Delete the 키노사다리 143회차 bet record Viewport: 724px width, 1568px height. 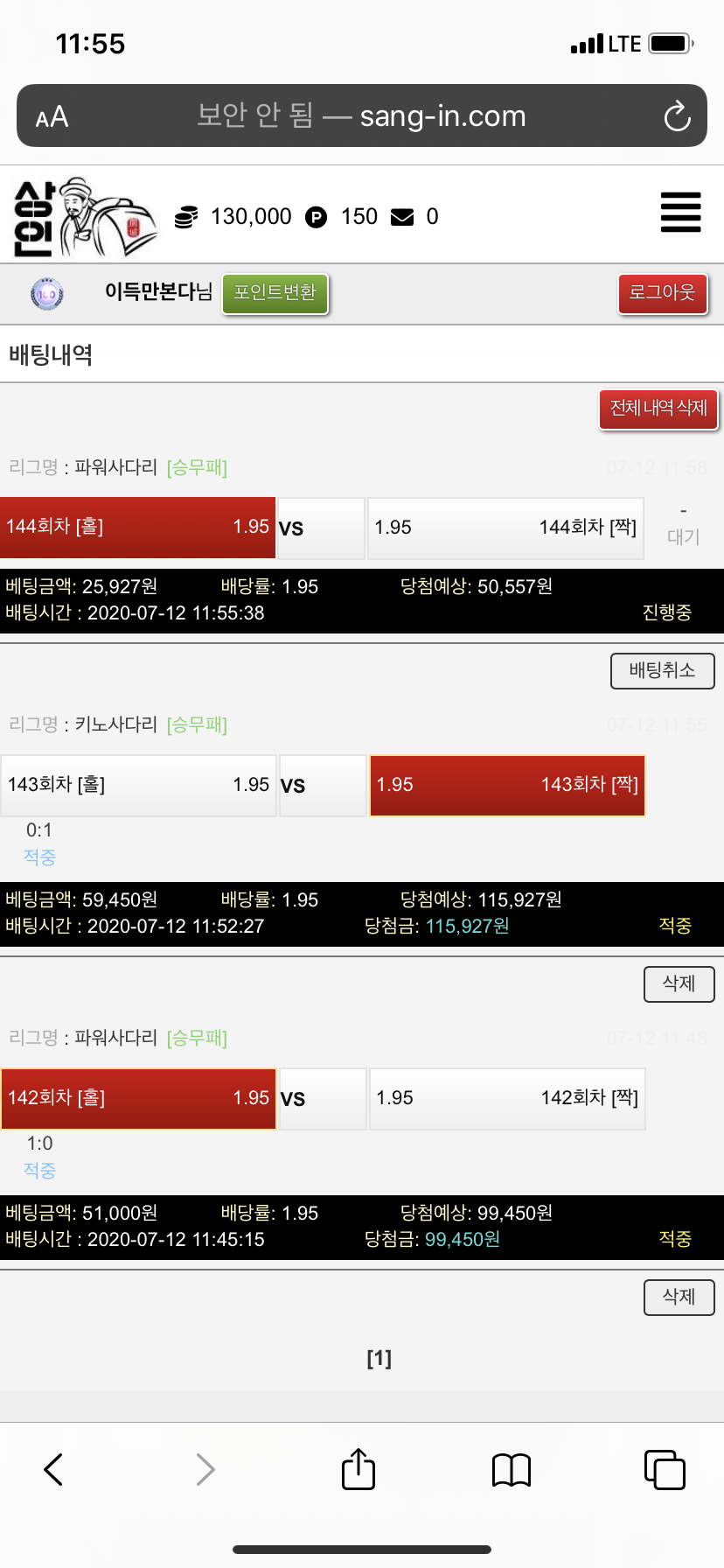[x=679, y=983]
